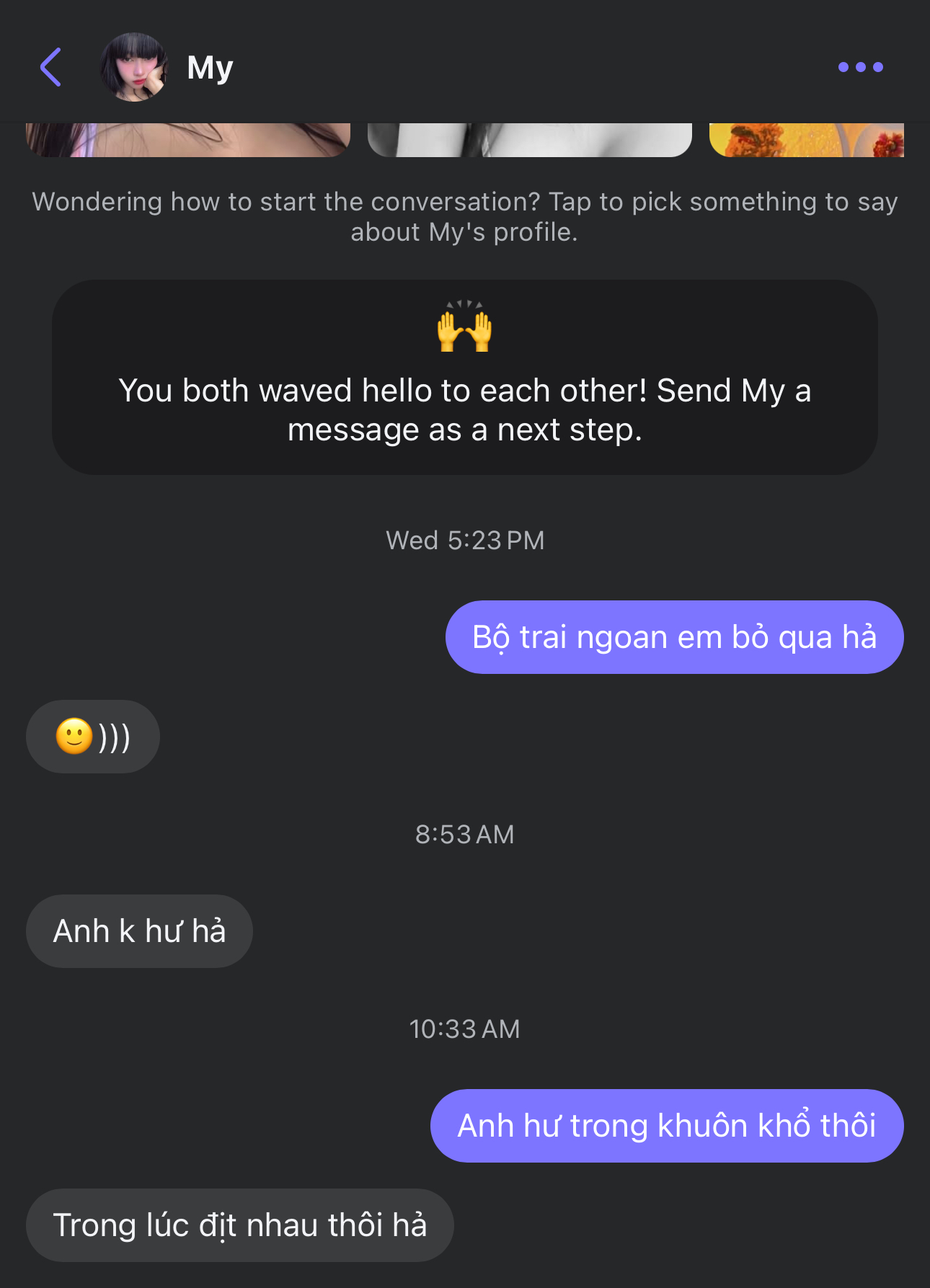Pick the first profile photo conversation starter
This screenshot has width=930, height=1288.
[188, 140]
